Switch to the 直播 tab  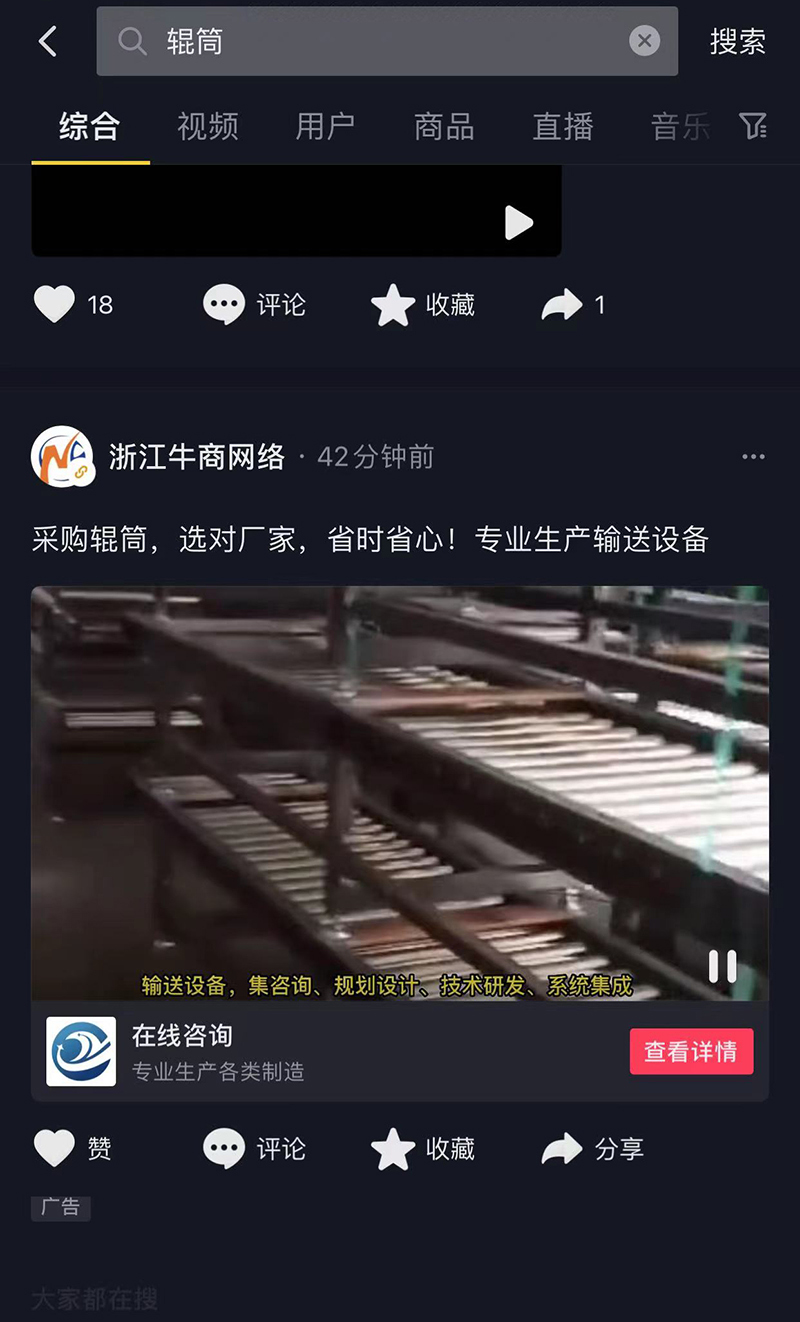pos(563,127)
